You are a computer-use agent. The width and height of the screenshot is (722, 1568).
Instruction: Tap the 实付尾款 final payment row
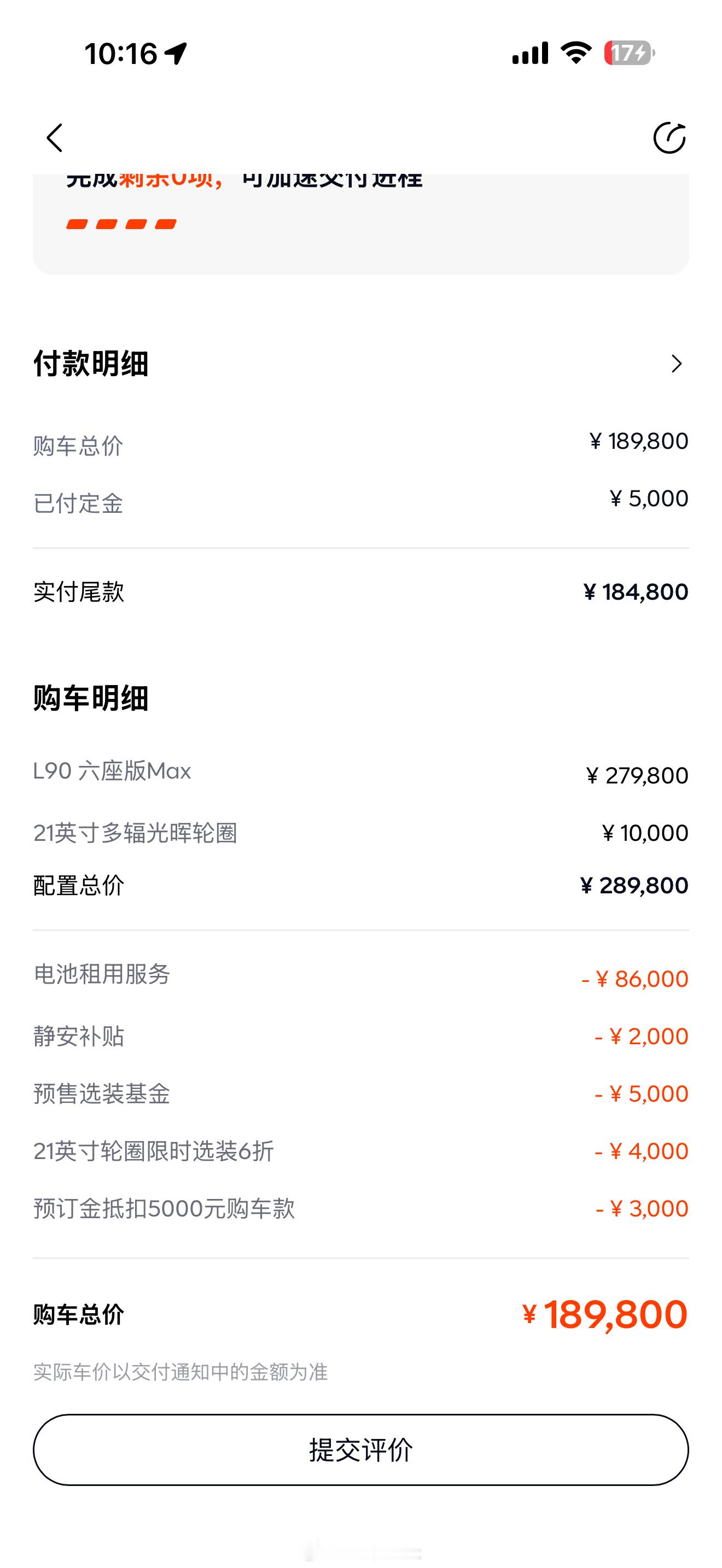click(361, 591)
